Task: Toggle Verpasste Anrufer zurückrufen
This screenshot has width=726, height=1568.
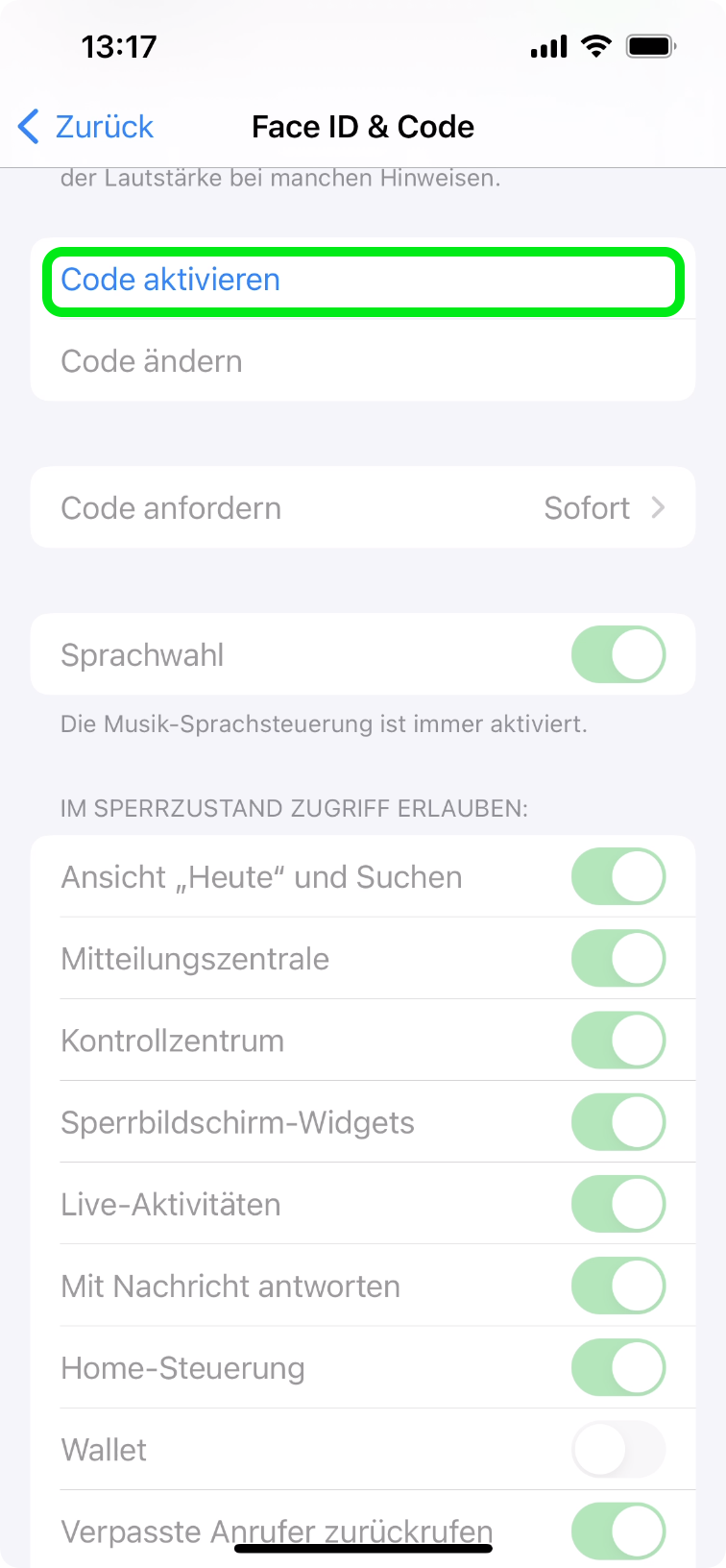Action: click(617, 1528)
